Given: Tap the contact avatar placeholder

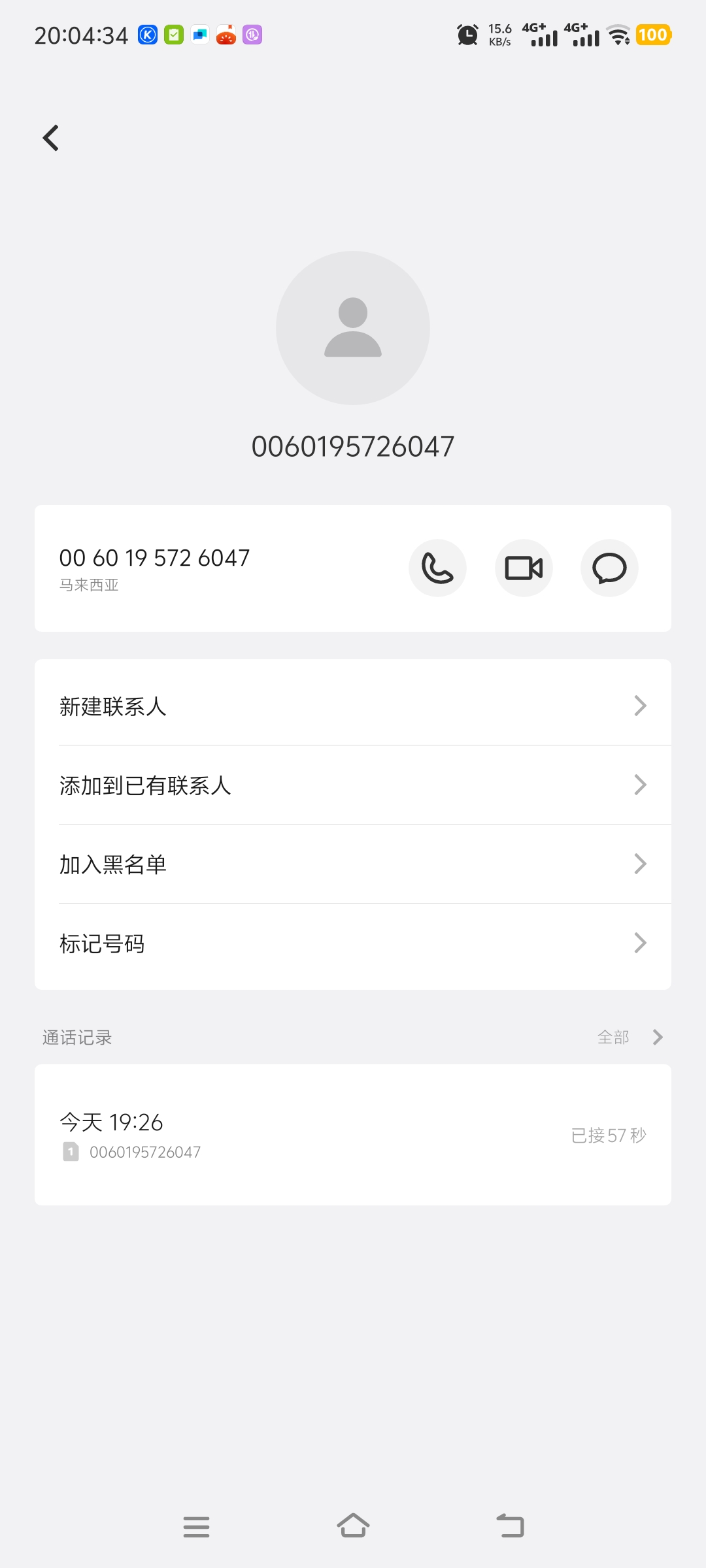Looking at the screenshot, I should [353, 328].
